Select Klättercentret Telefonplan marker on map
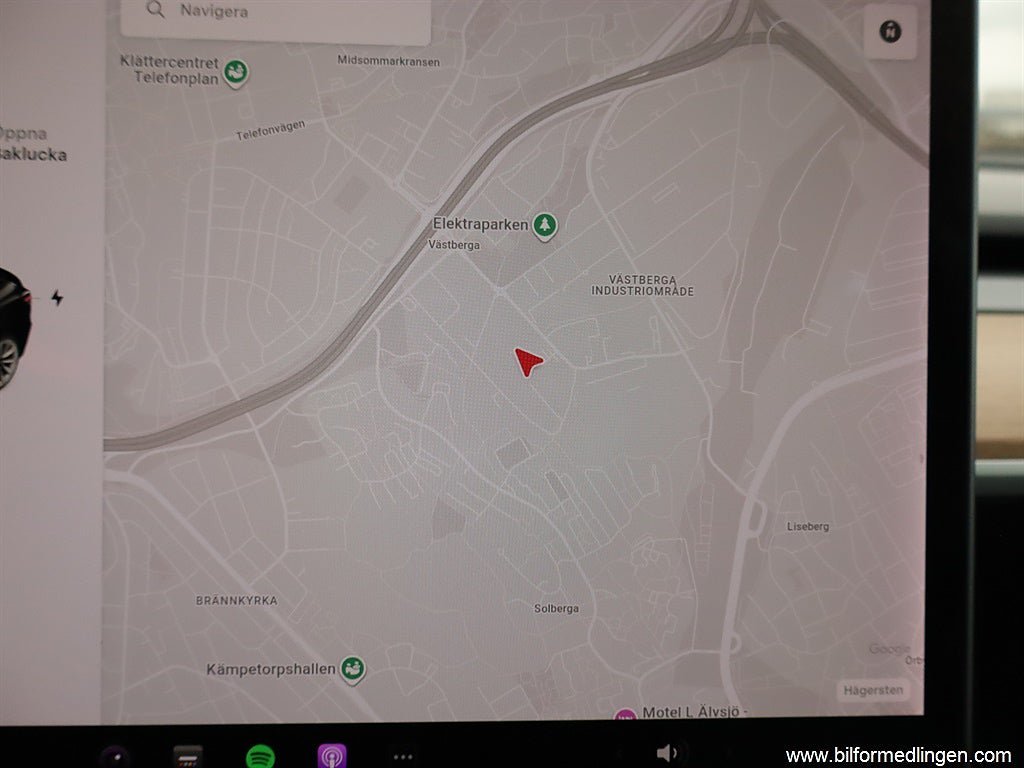Screen dimensions: 1024x768 (236, 72)
